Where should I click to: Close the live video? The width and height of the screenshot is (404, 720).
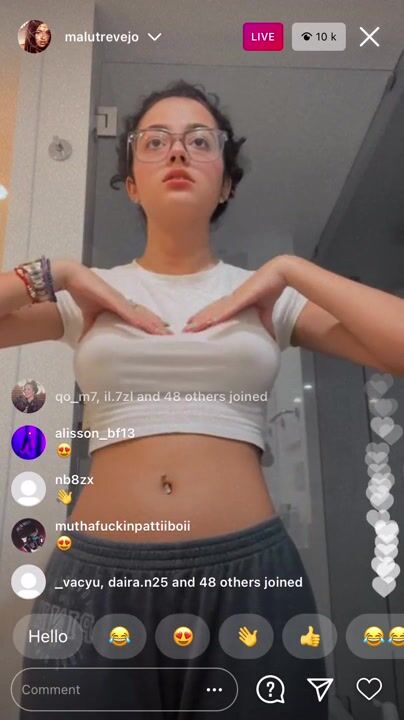[x=369, y=37]
